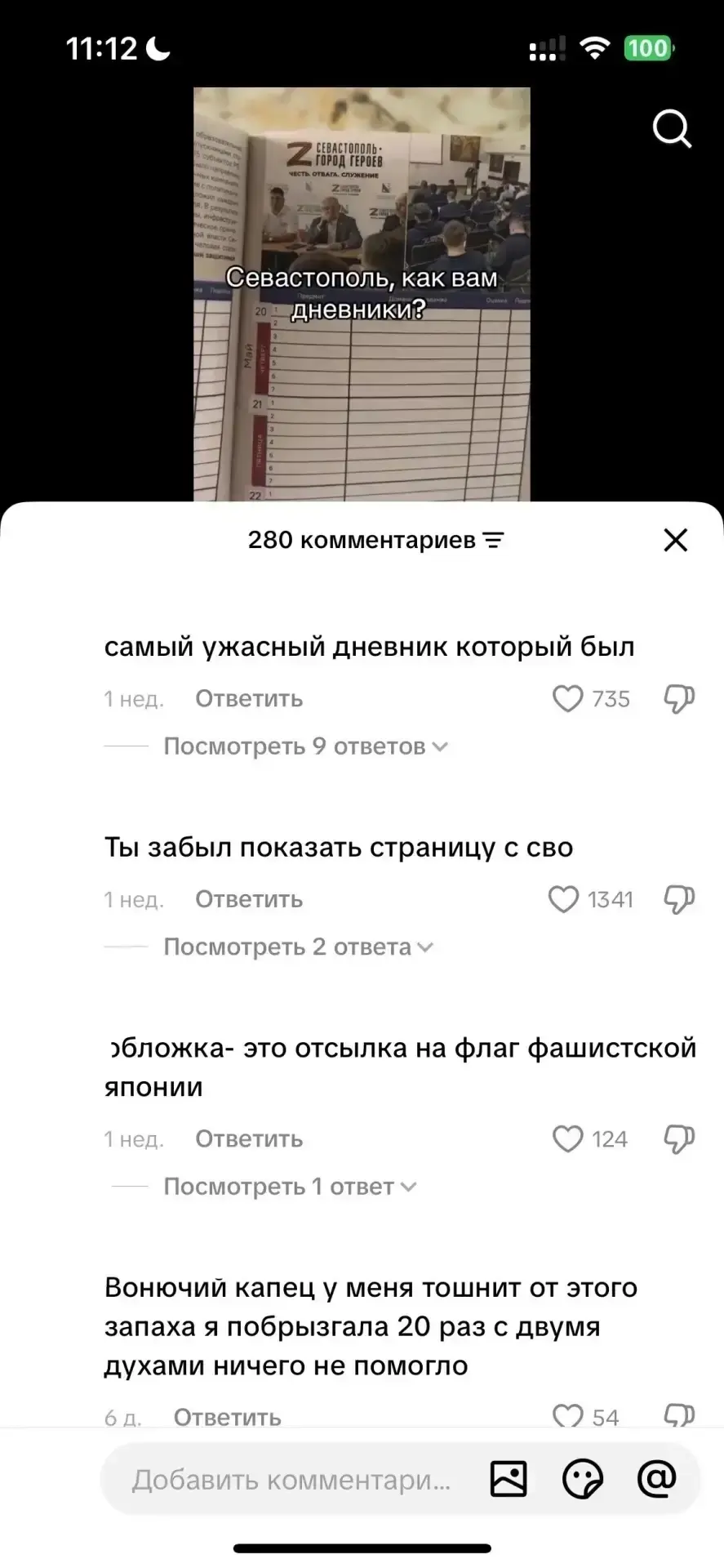The image size is (724, 1568).
Task: Focus the 'Добавить комментарий' field
Action: 291,1480
